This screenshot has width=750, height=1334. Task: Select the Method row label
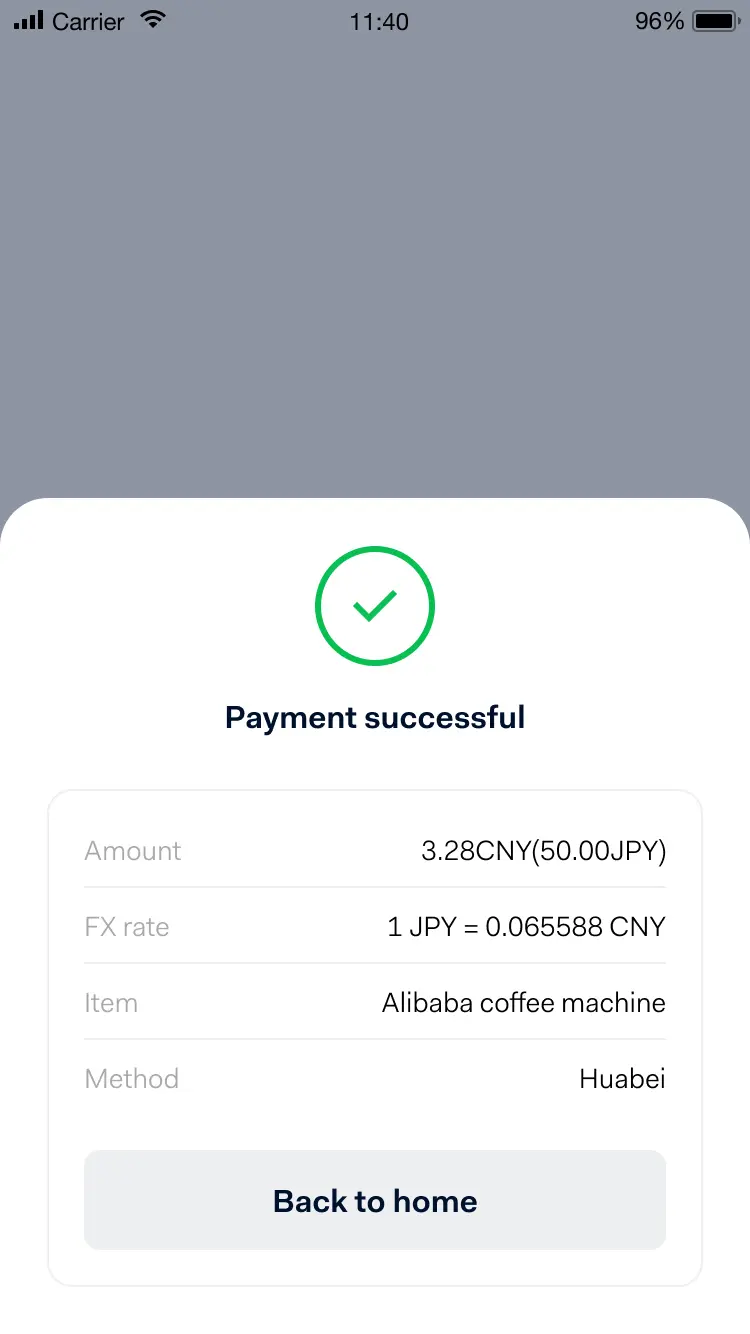(131, 1078)
